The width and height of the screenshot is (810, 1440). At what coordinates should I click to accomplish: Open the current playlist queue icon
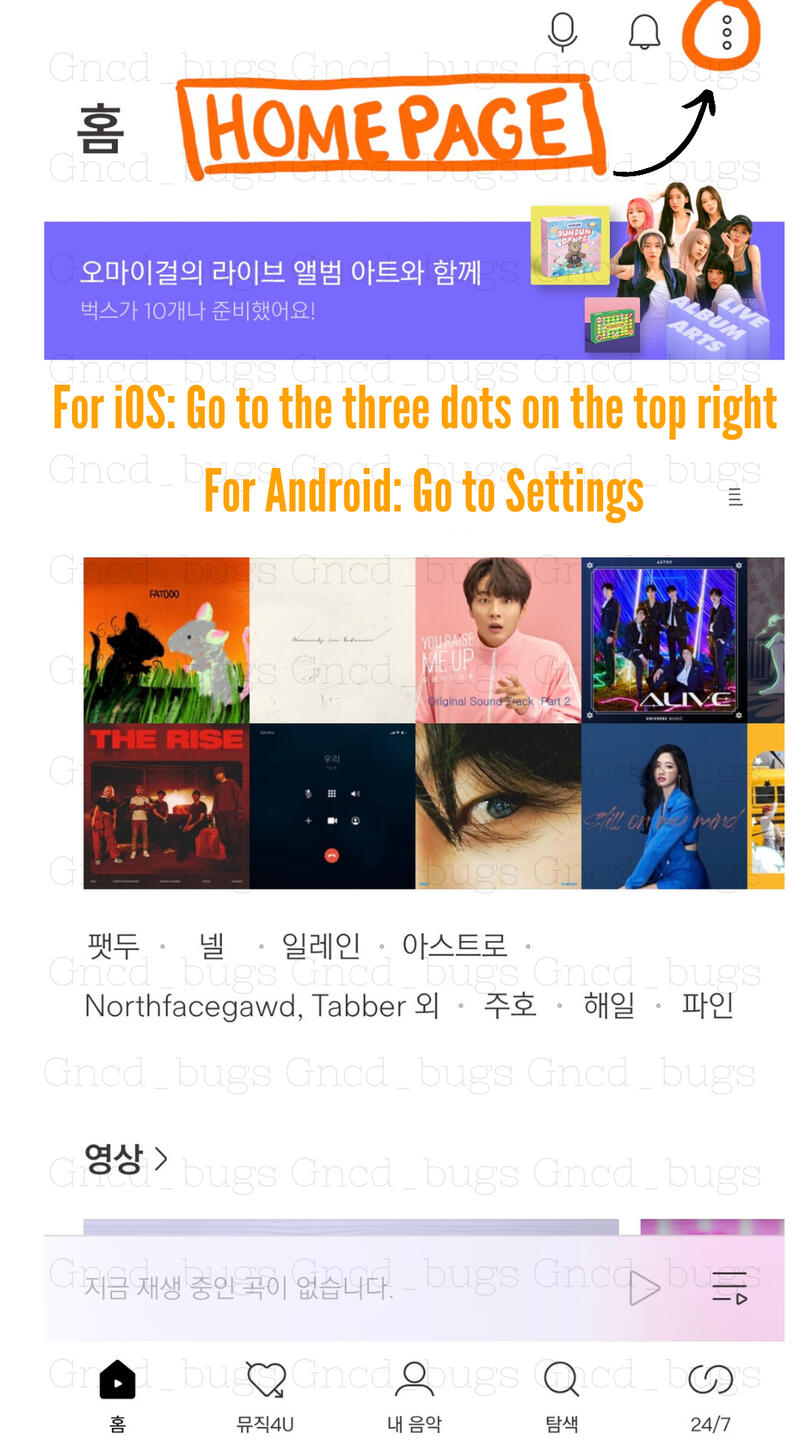(x=730, y=1288)
